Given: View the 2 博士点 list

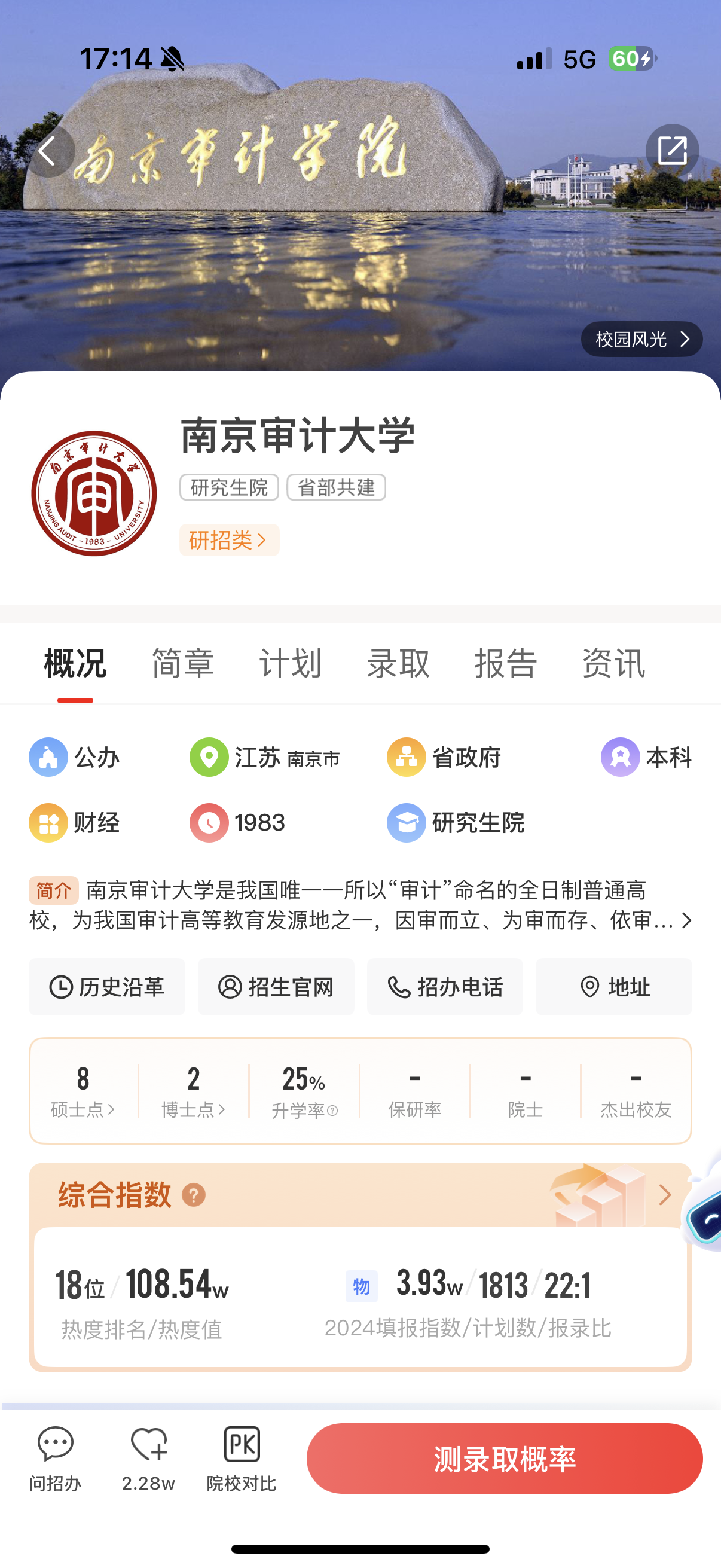Looking at the screenshot, I should pyautogui.click(x=194, y=1091).
